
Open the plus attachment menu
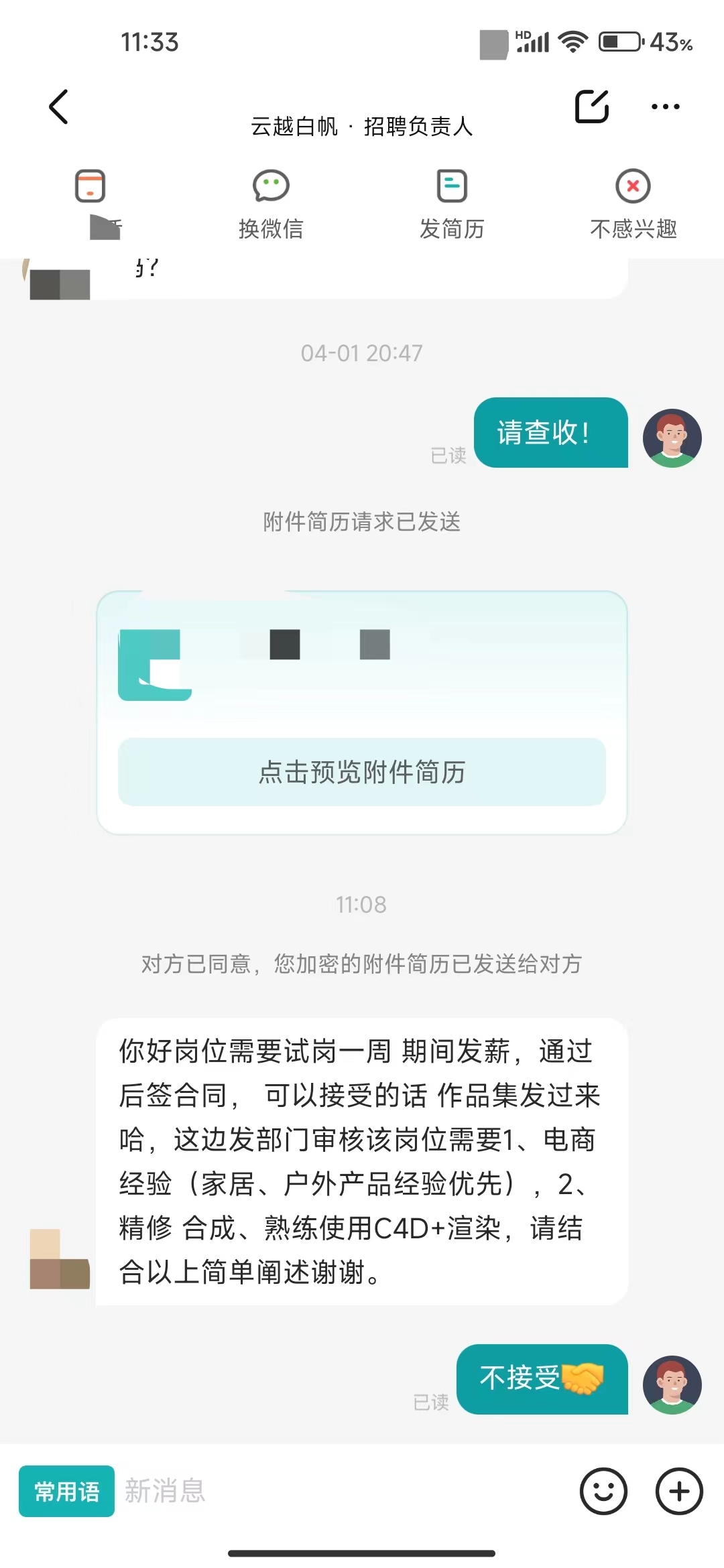pos(678,1491)
